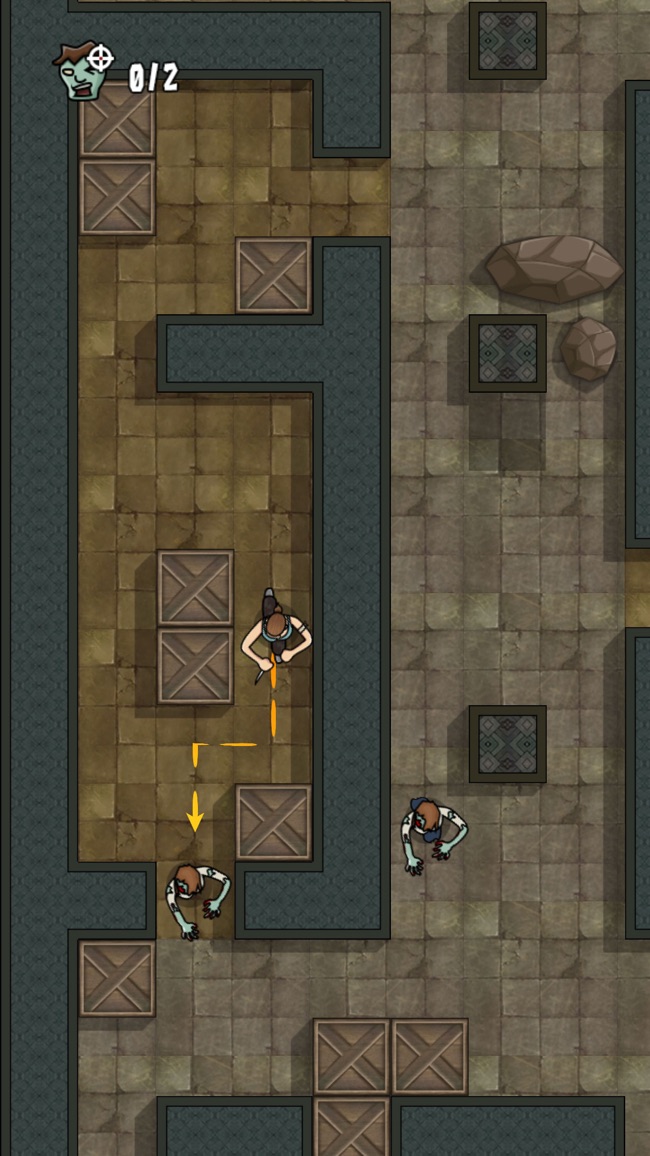Attack the zombie in the narrow doorway
This screenshot has height=1156, width=650.
(194, 897)
